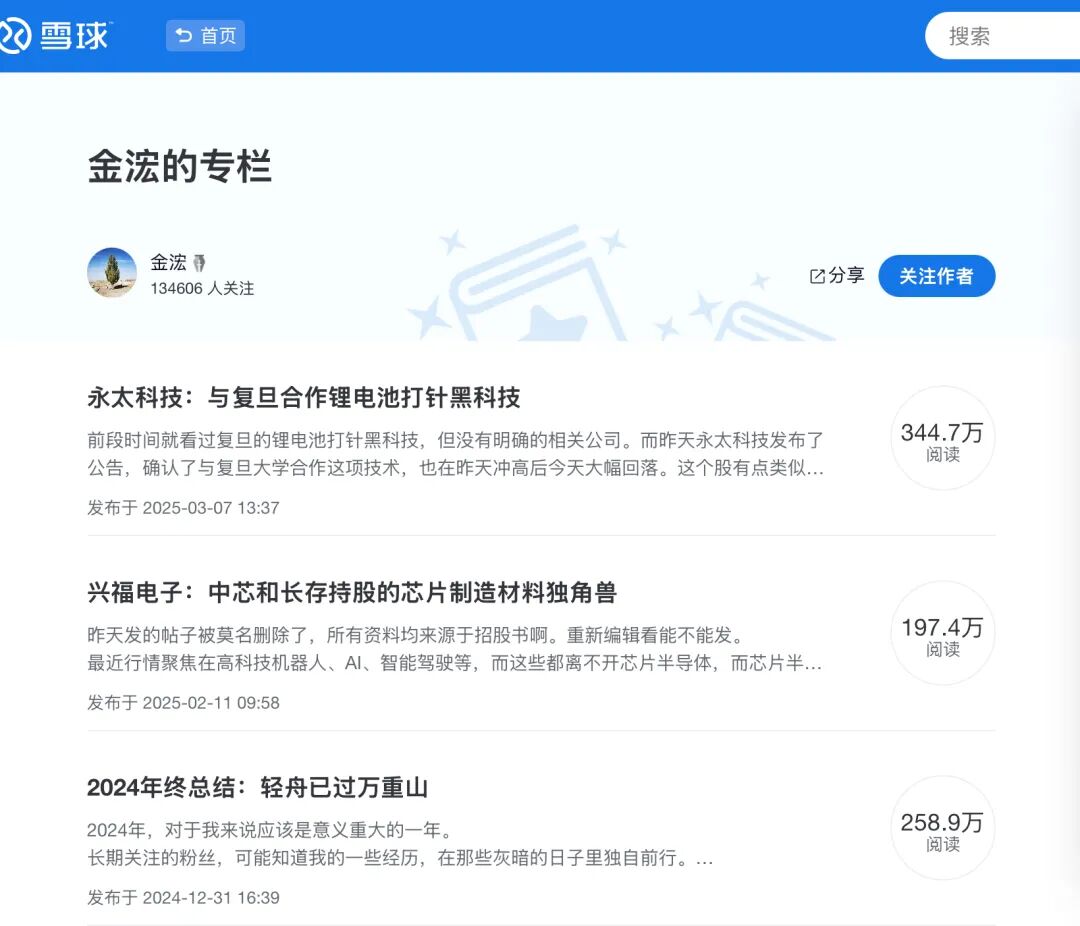This screenshot has height=926, width=1080.
Task: Open article 2024年终总结：轻舟已过万重山
Action: point(257,788)
